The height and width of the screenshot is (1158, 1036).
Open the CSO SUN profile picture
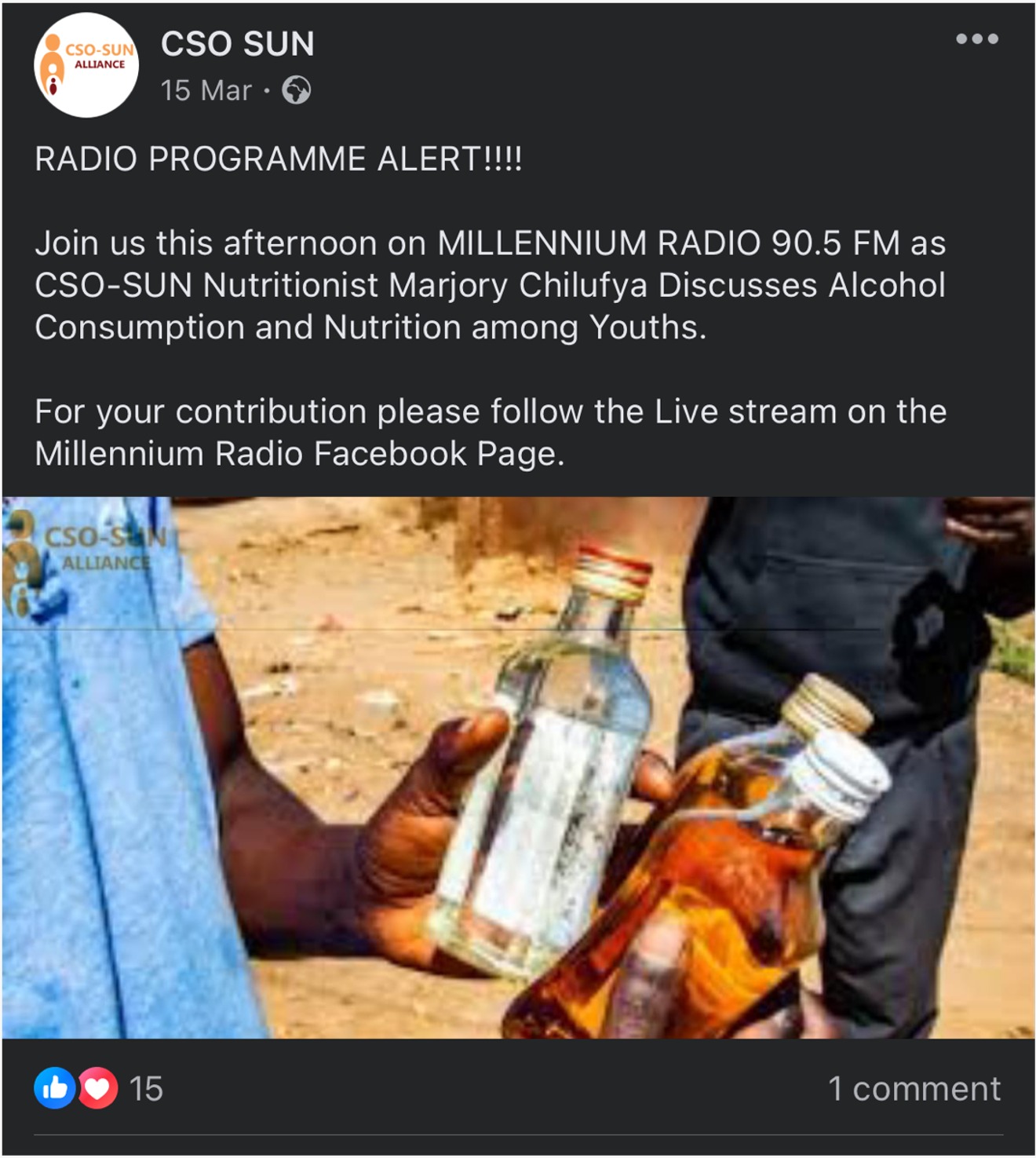(86, 65)
